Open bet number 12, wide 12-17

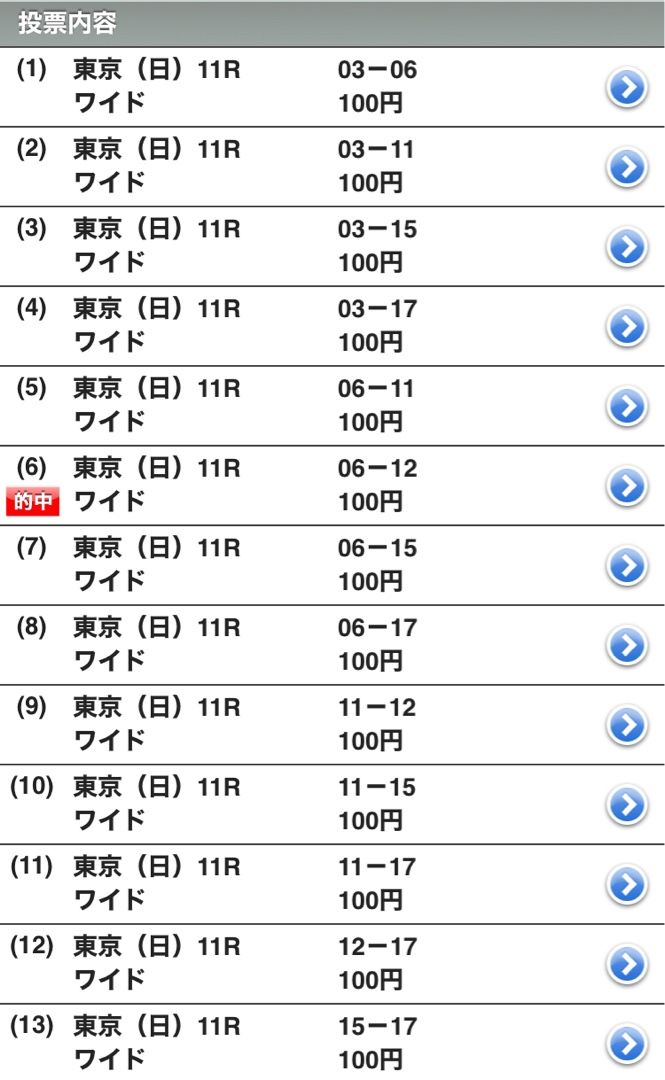point(625,964)
